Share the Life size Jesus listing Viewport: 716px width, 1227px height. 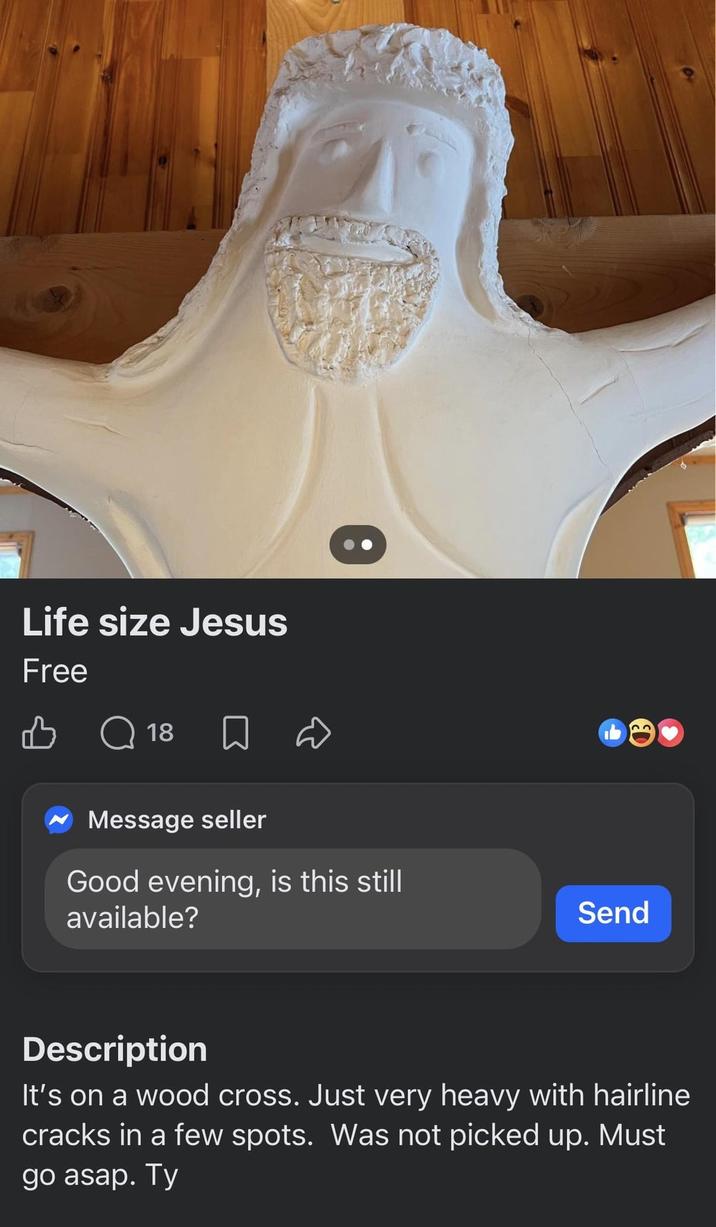313,734
